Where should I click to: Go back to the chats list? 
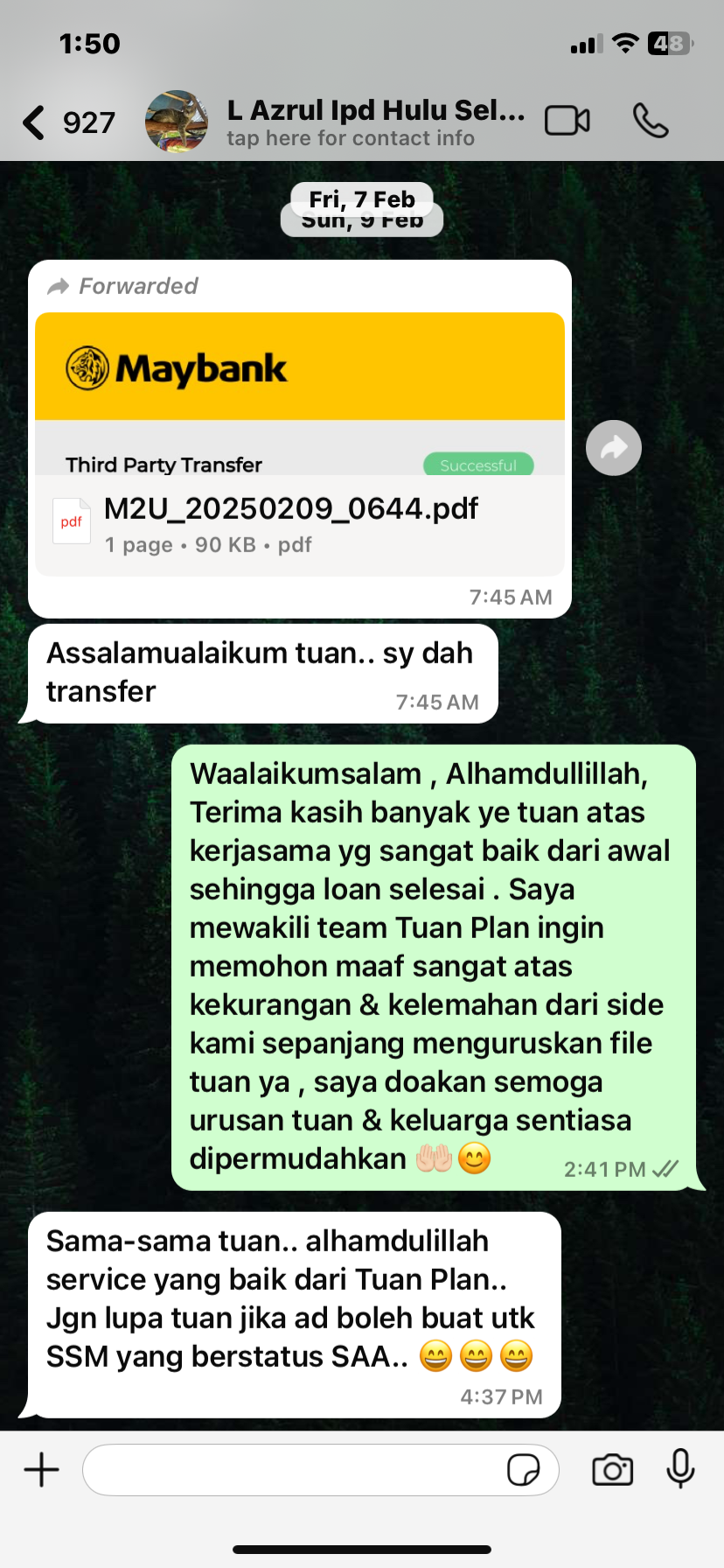pyautogui.click(x=35, y=122)
